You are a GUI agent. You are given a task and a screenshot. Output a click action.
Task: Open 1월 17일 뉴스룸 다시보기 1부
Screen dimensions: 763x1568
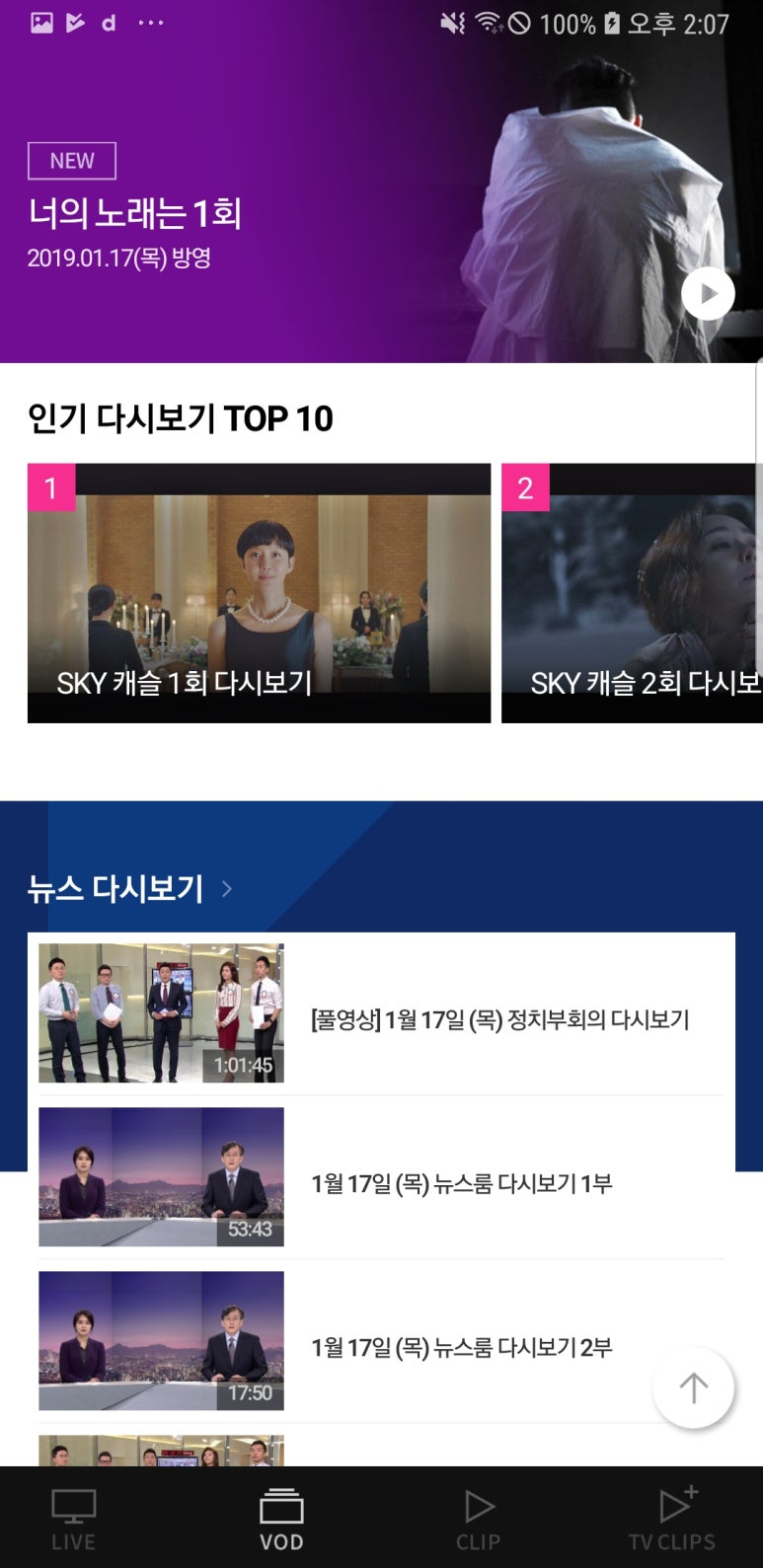click(461, 1183)
